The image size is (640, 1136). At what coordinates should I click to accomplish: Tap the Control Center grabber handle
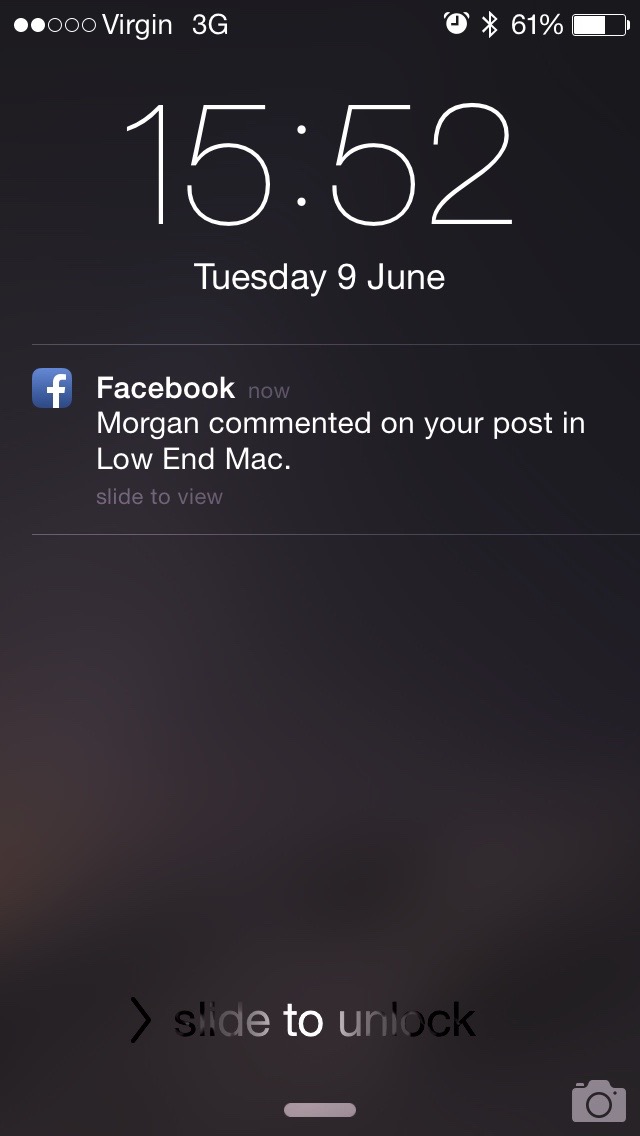click(320, 1110)
